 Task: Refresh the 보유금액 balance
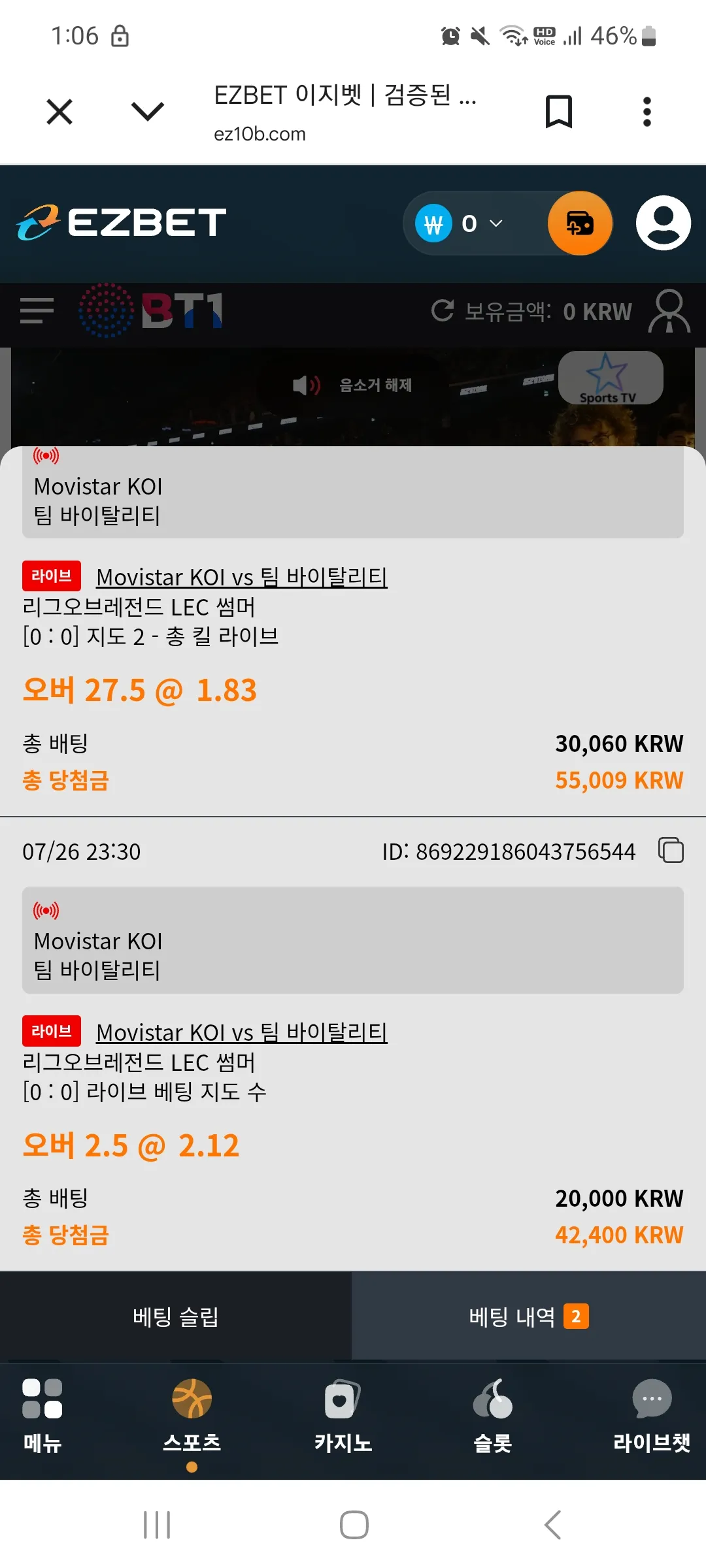point(443,310)
